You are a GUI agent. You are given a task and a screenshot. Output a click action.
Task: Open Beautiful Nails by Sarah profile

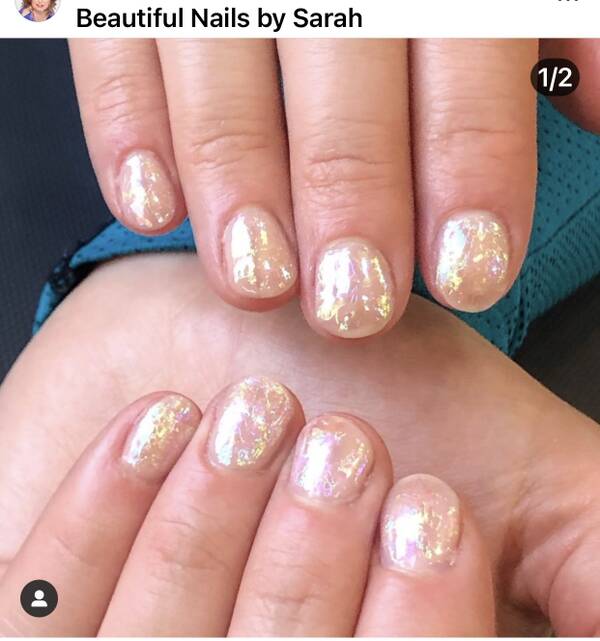pos(219,17)
